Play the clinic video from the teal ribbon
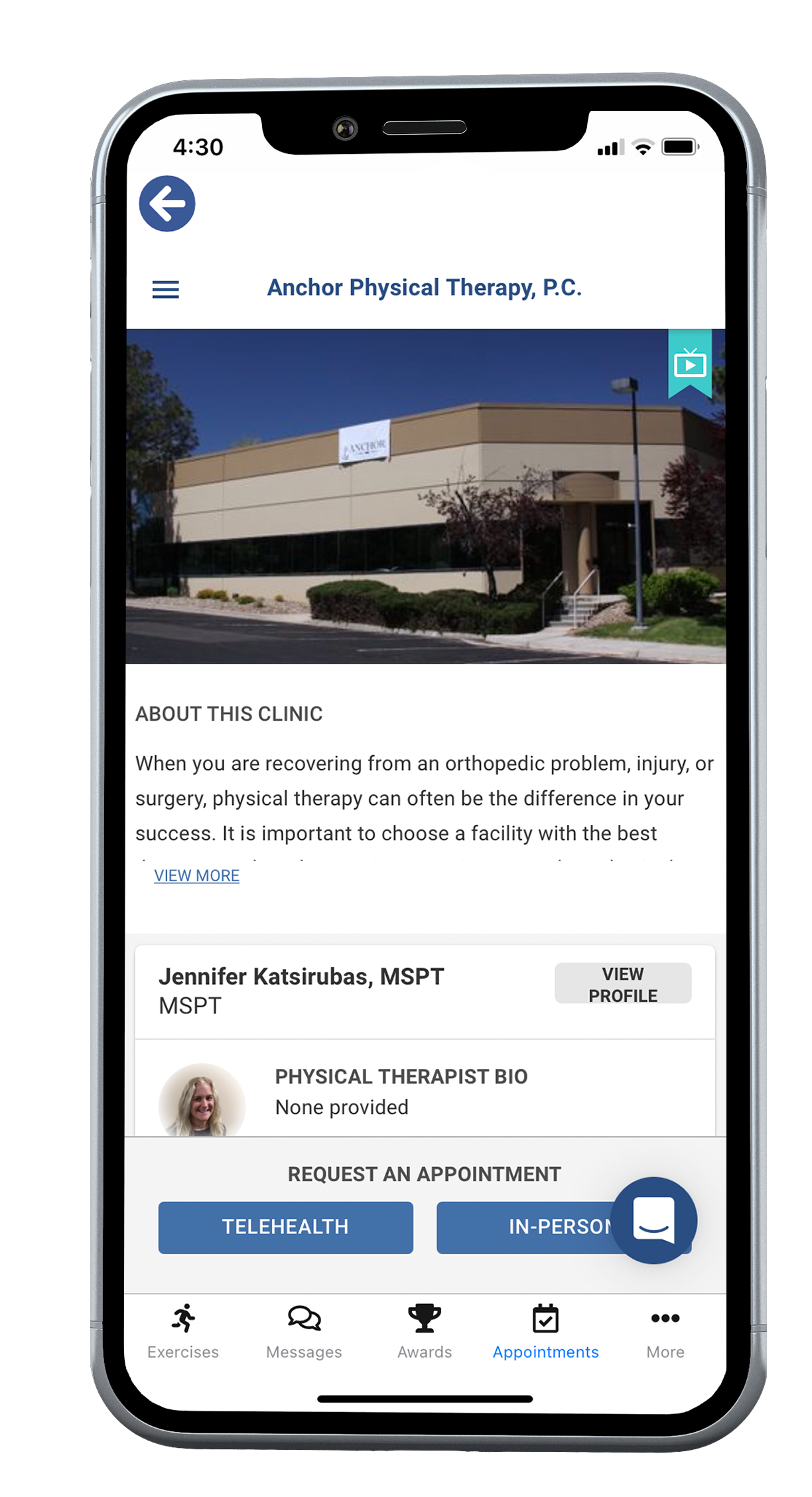Image resolution: width=812 pixels, height=1497 pixels. tap(690, 364)
